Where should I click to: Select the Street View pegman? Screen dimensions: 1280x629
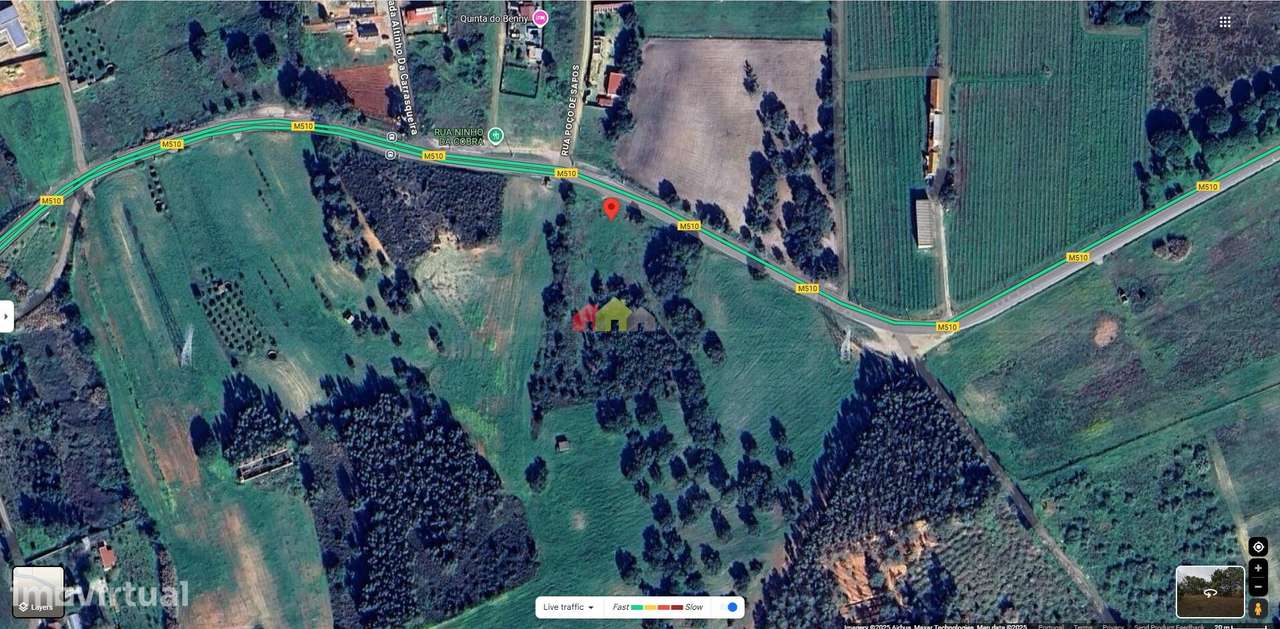[1258, 608]
